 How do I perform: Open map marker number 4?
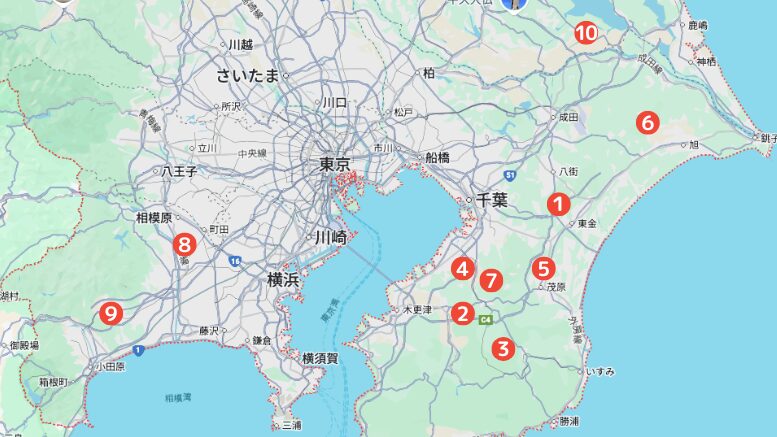[461, 268]
